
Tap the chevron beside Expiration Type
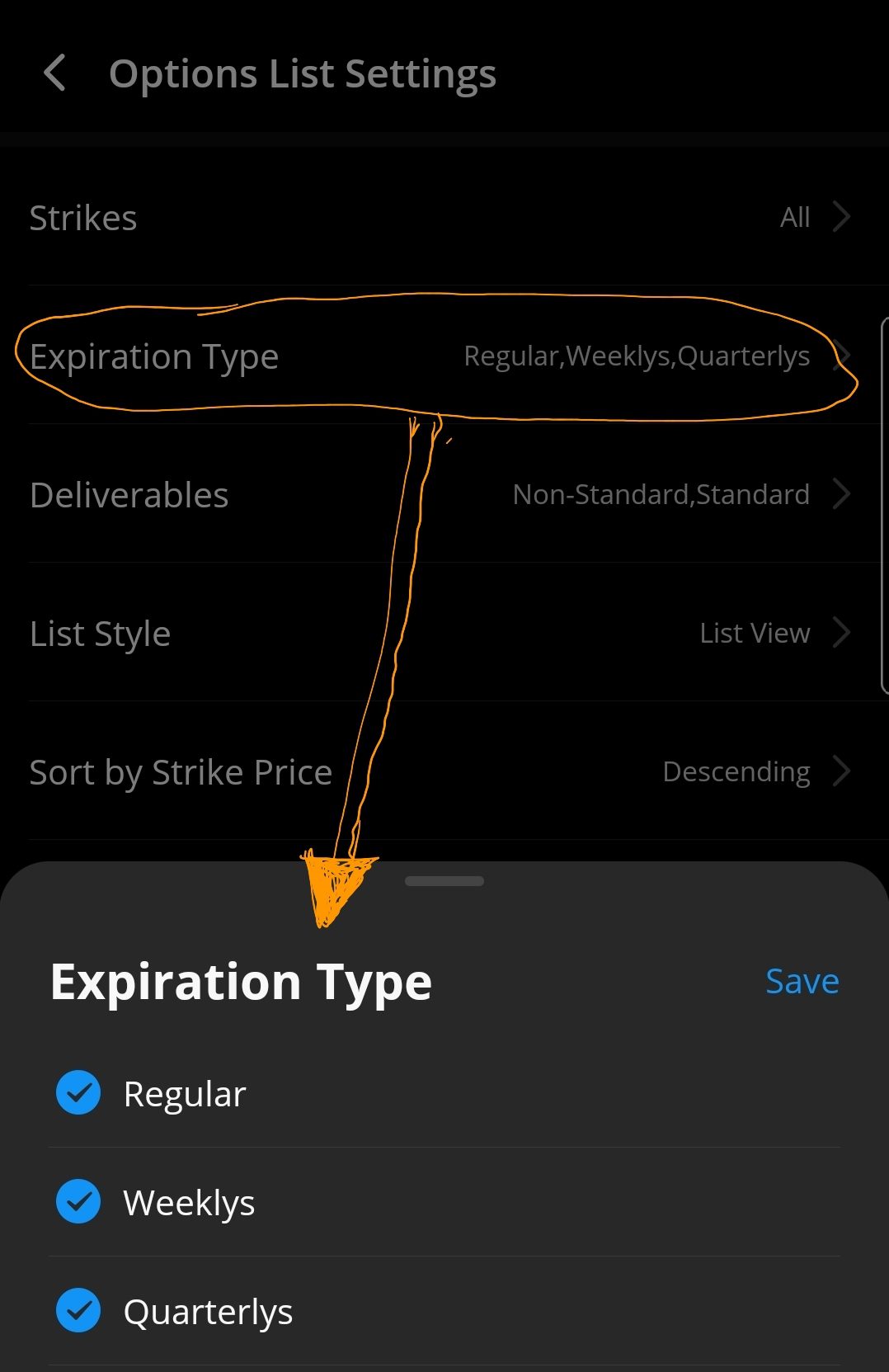click(842, 355)
